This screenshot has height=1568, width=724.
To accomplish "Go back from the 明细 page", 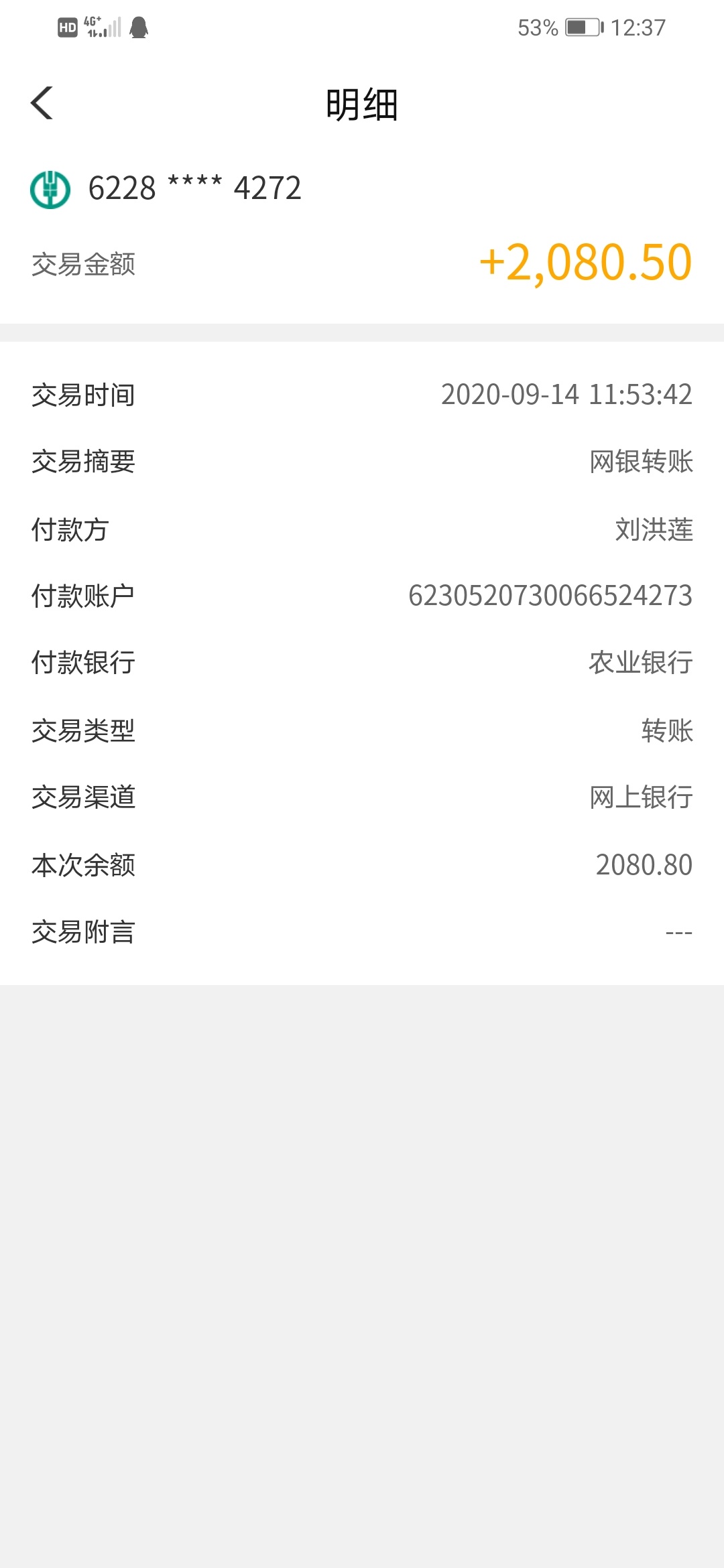I will pyautogui.click(x=42, y=103).
